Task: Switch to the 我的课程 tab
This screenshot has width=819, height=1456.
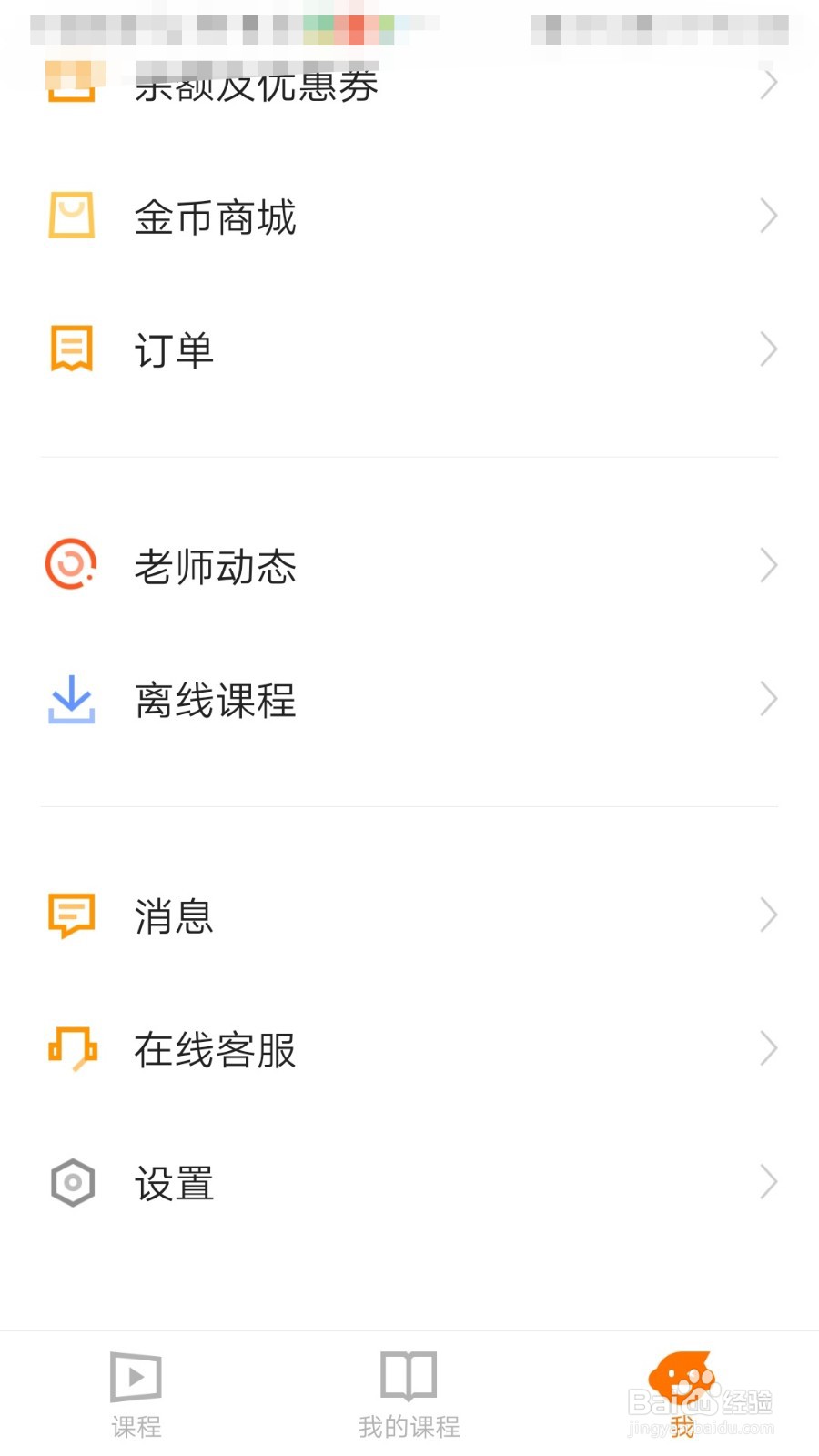Action: tap(409, 1394)
